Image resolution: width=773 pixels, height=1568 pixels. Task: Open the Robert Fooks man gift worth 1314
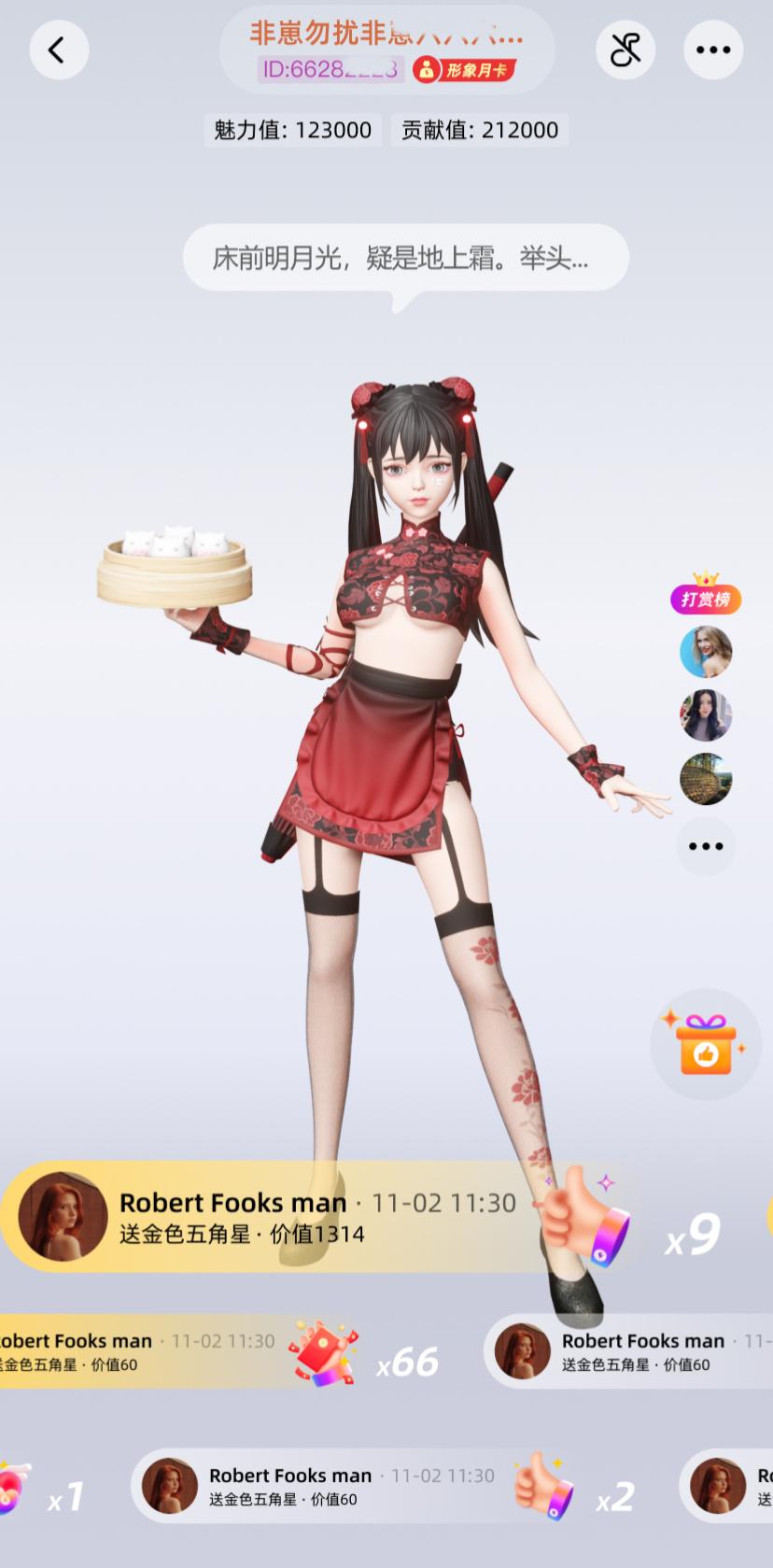coord(280,1217)
